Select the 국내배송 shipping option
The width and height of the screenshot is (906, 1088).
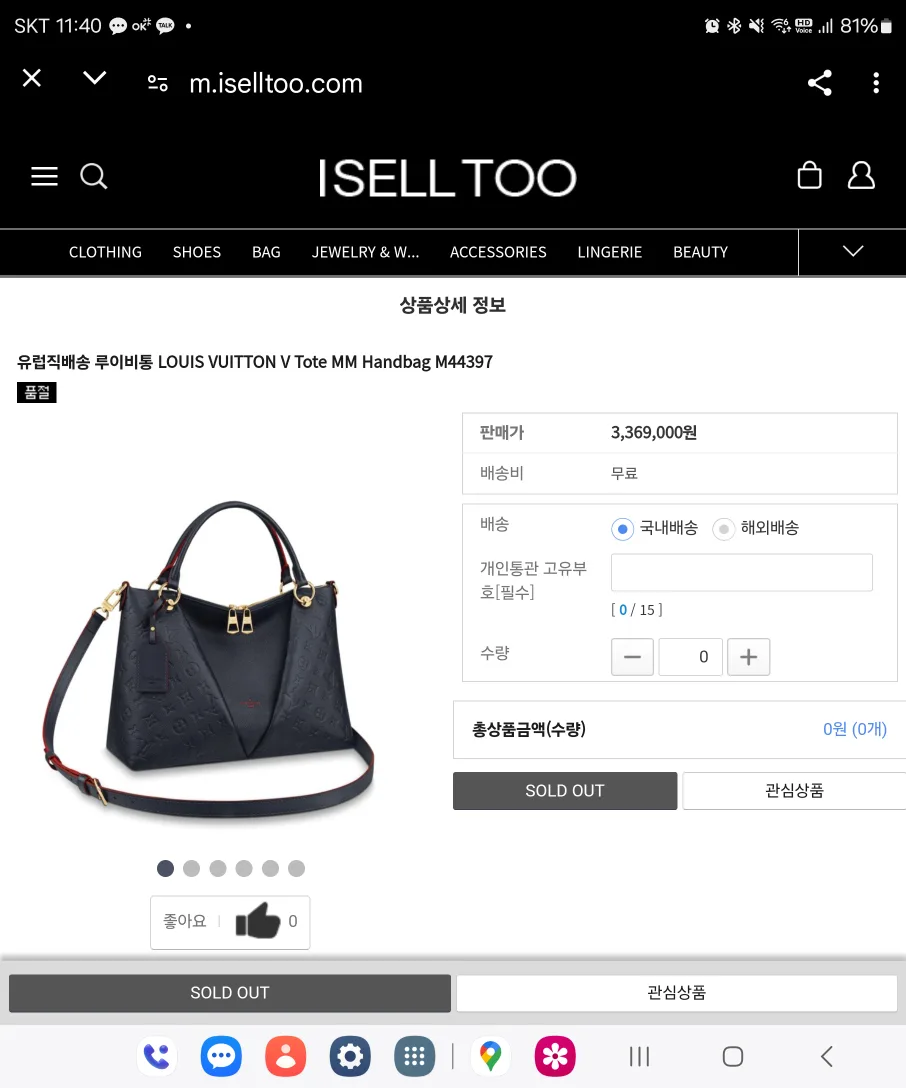pyautogui.click(x=623, y=529)
